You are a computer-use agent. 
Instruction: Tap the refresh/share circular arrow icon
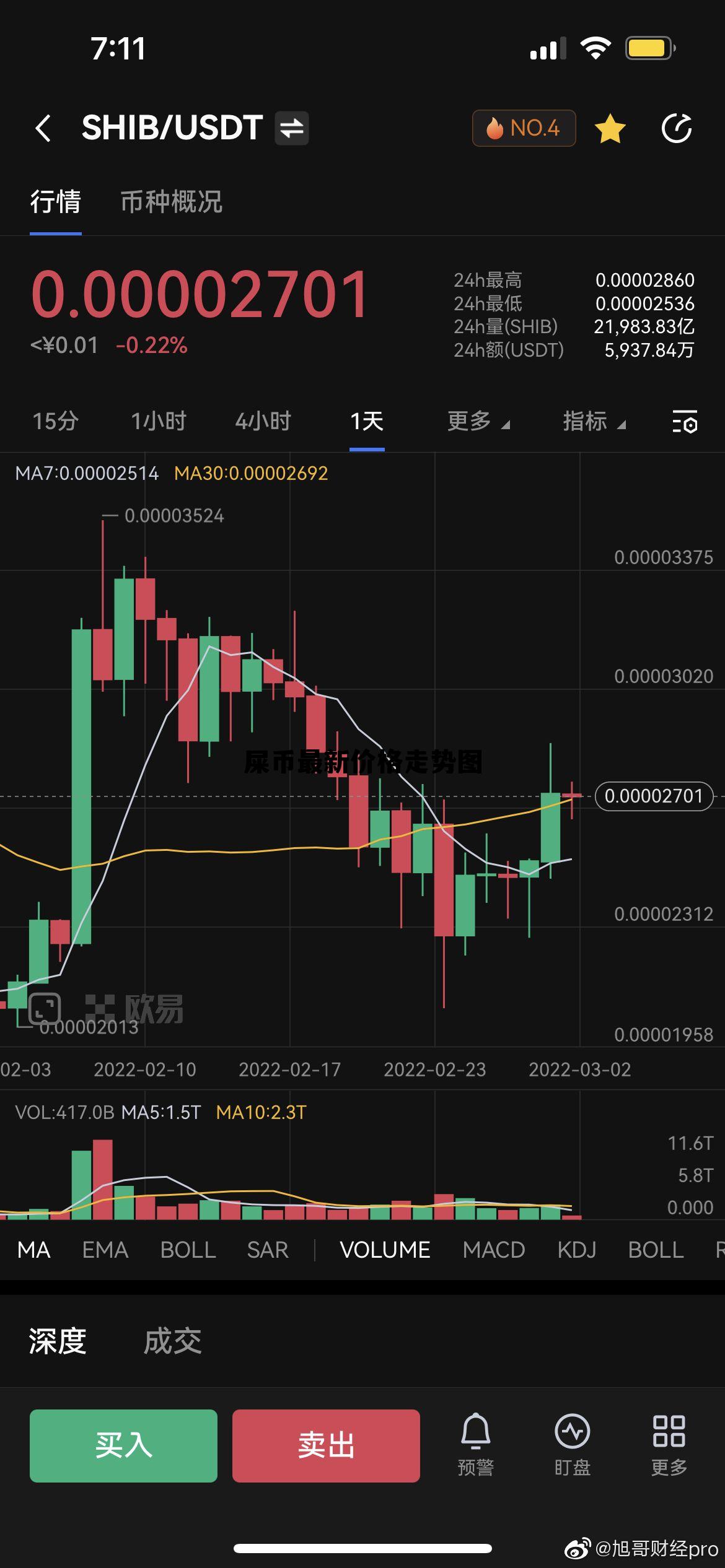(x=676, y=128)
